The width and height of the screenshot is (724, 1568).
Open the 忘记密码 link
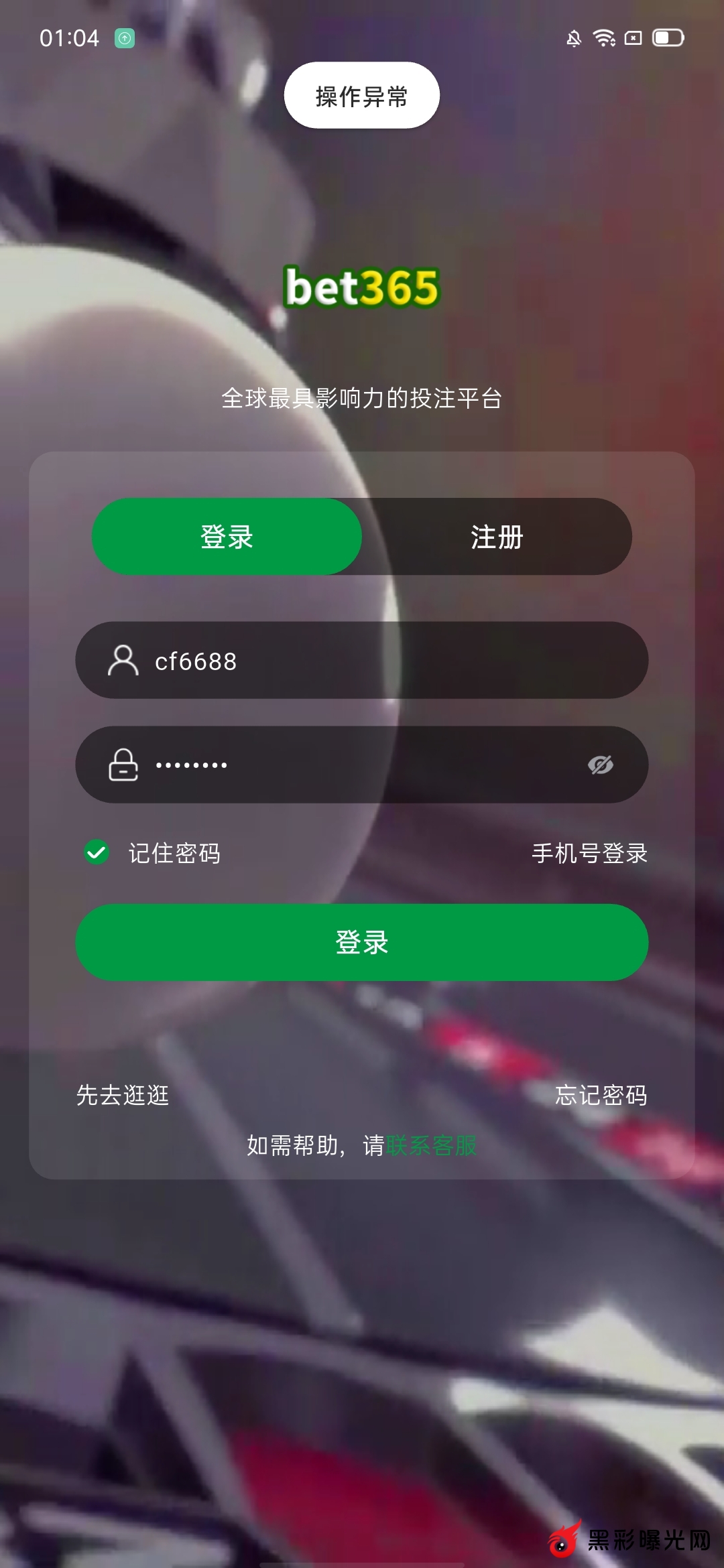[x=601, y=1095]
